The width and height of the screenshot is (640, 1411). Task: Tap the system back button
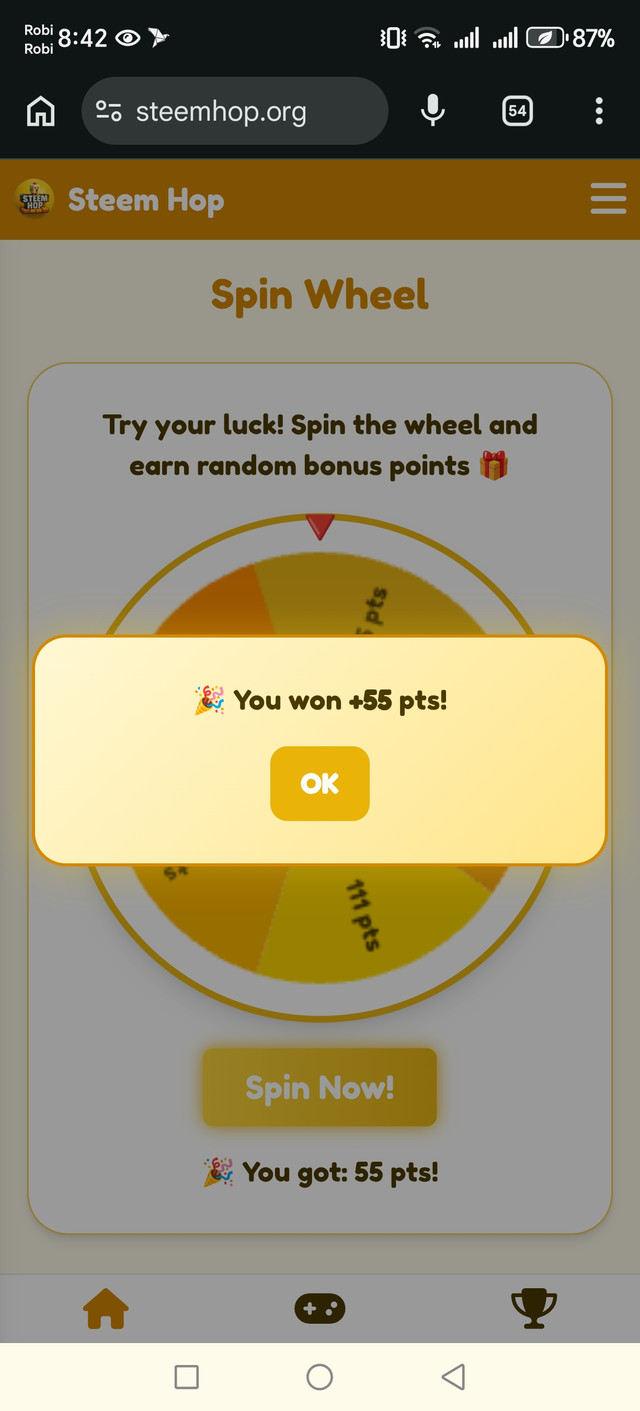coord(453,1377)
